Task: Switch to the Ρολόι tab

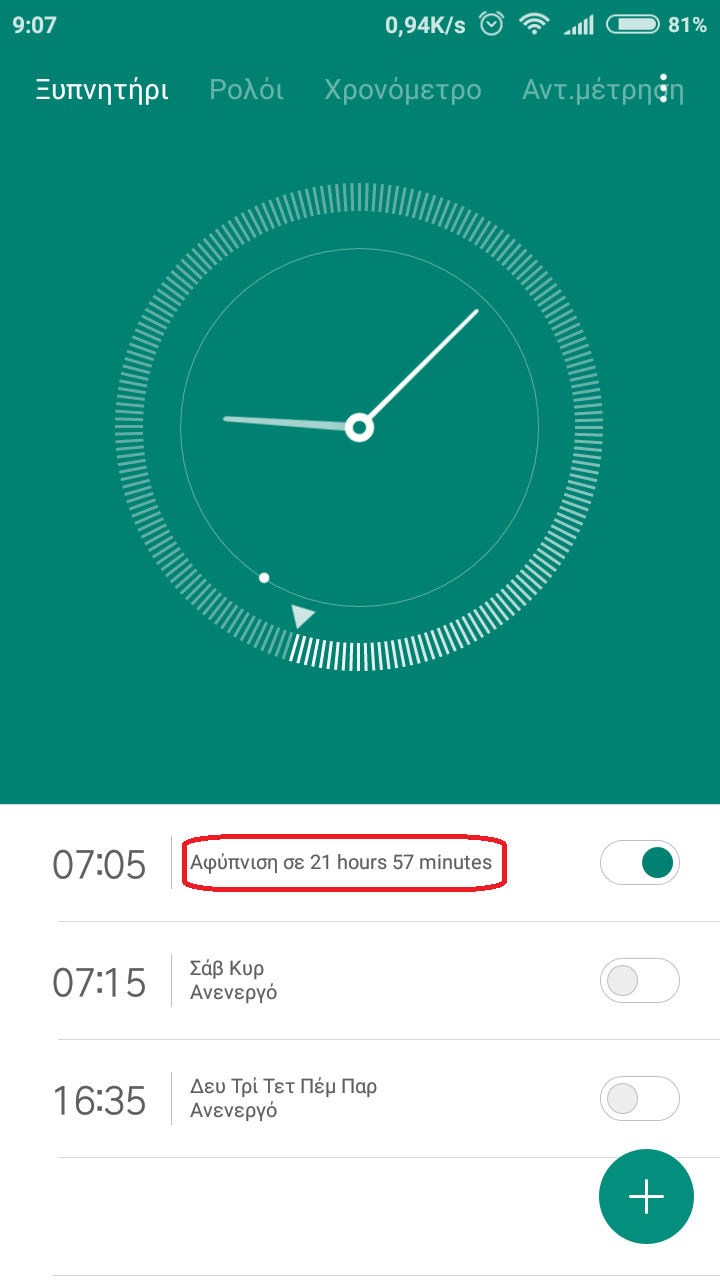Action: tap(246, 90)
